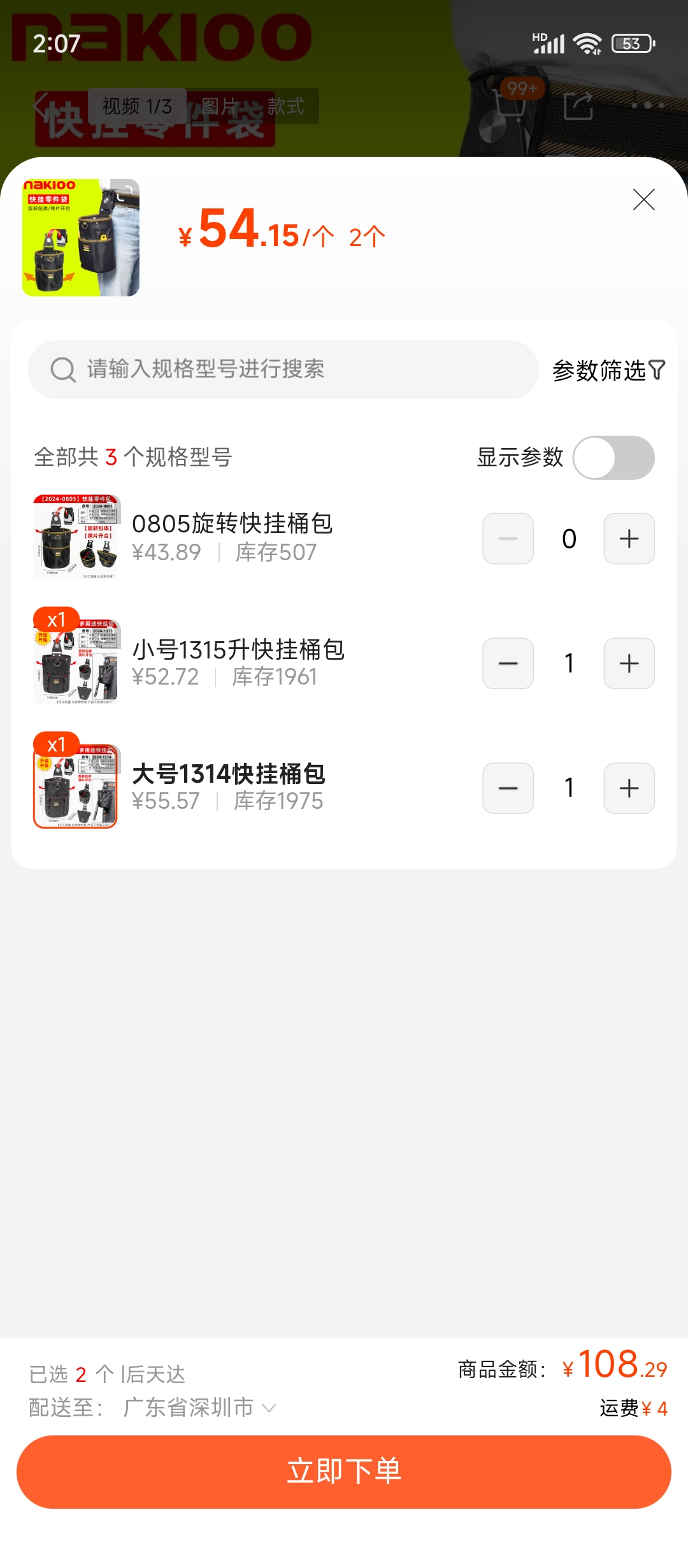Place the order with 立即下单
The image size is (688, 1568).
(344, 1471)
